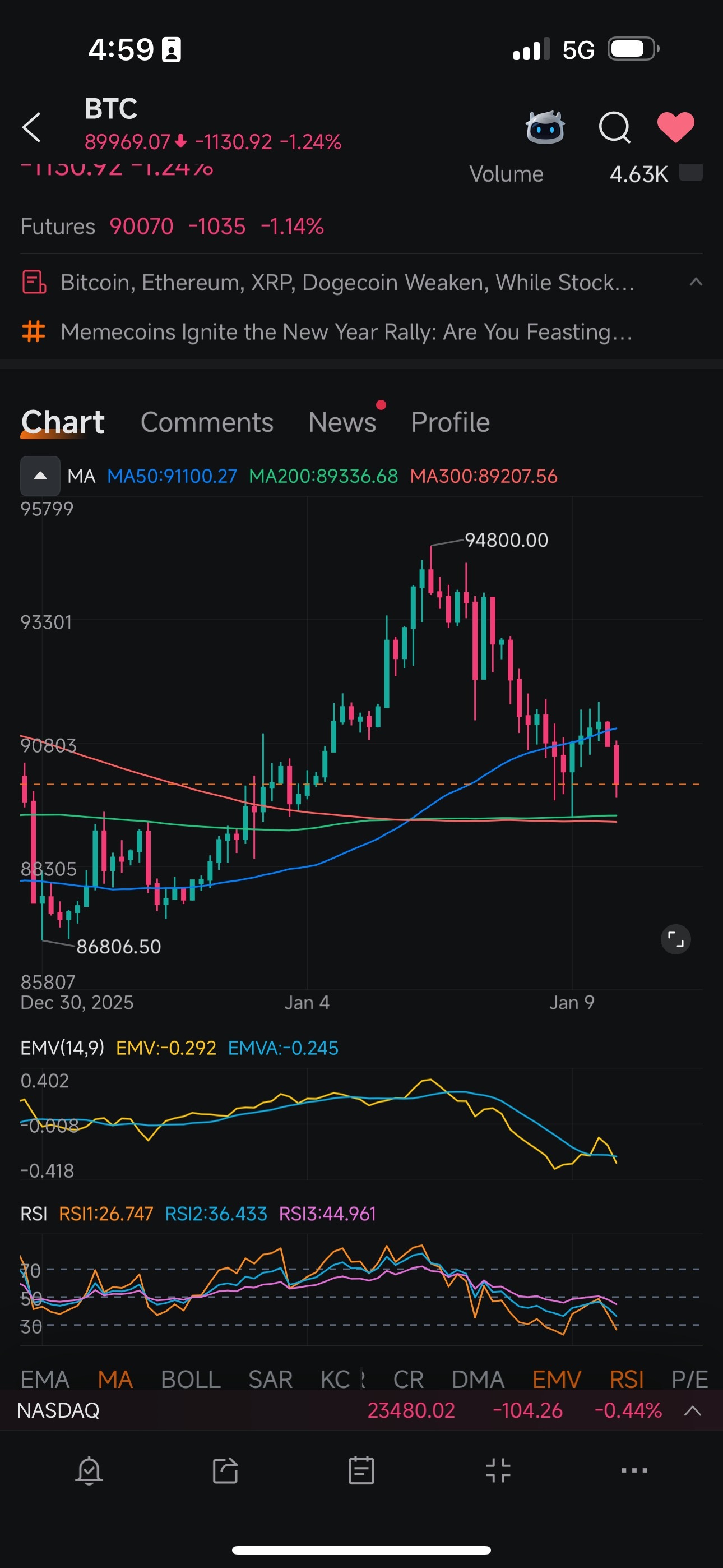Image resolution: width=723 pixels, height=1568 pixels.
Task: Collapse the MA indicator row arrow
Action: click(x=40, y=476)
